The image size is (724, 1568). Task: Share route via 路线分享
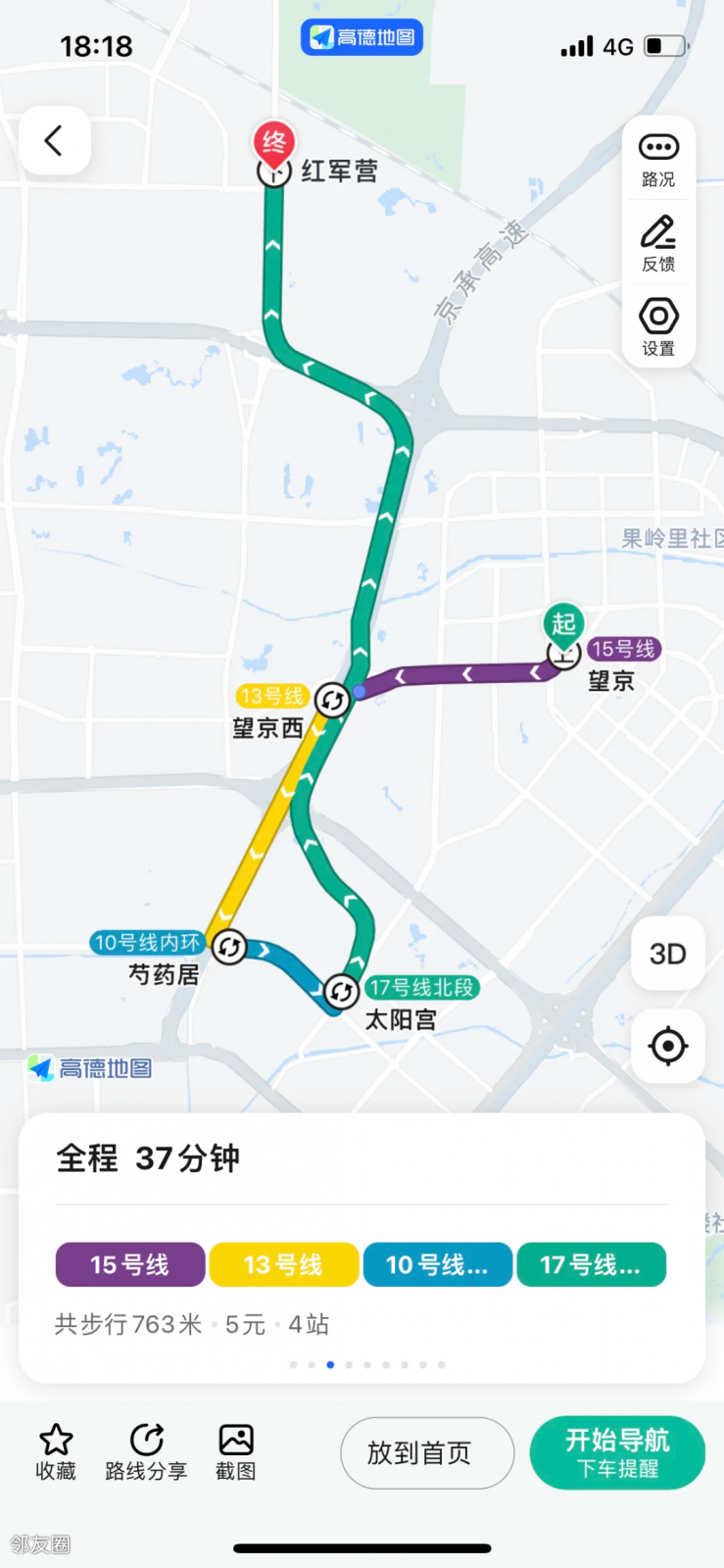[x=146, y=1451]
